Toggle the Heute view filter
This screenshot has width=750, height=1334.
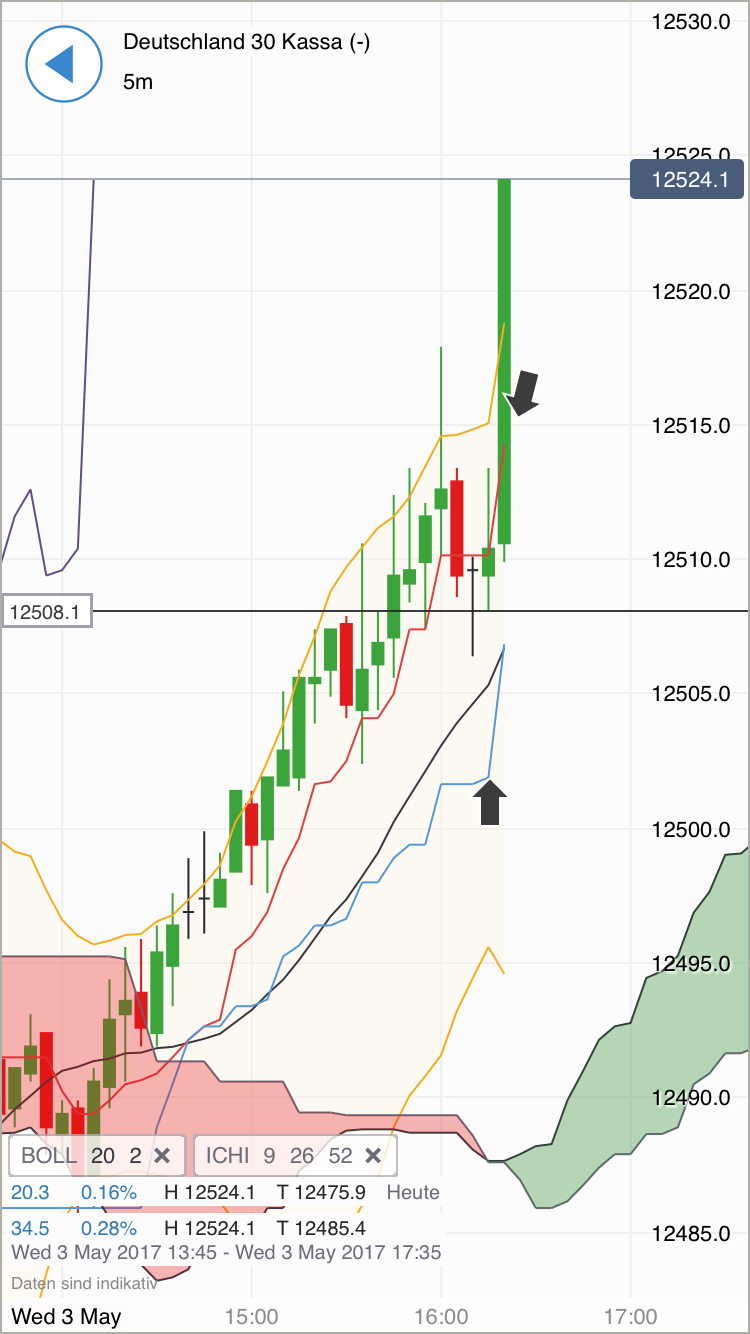click(415, 1192)
